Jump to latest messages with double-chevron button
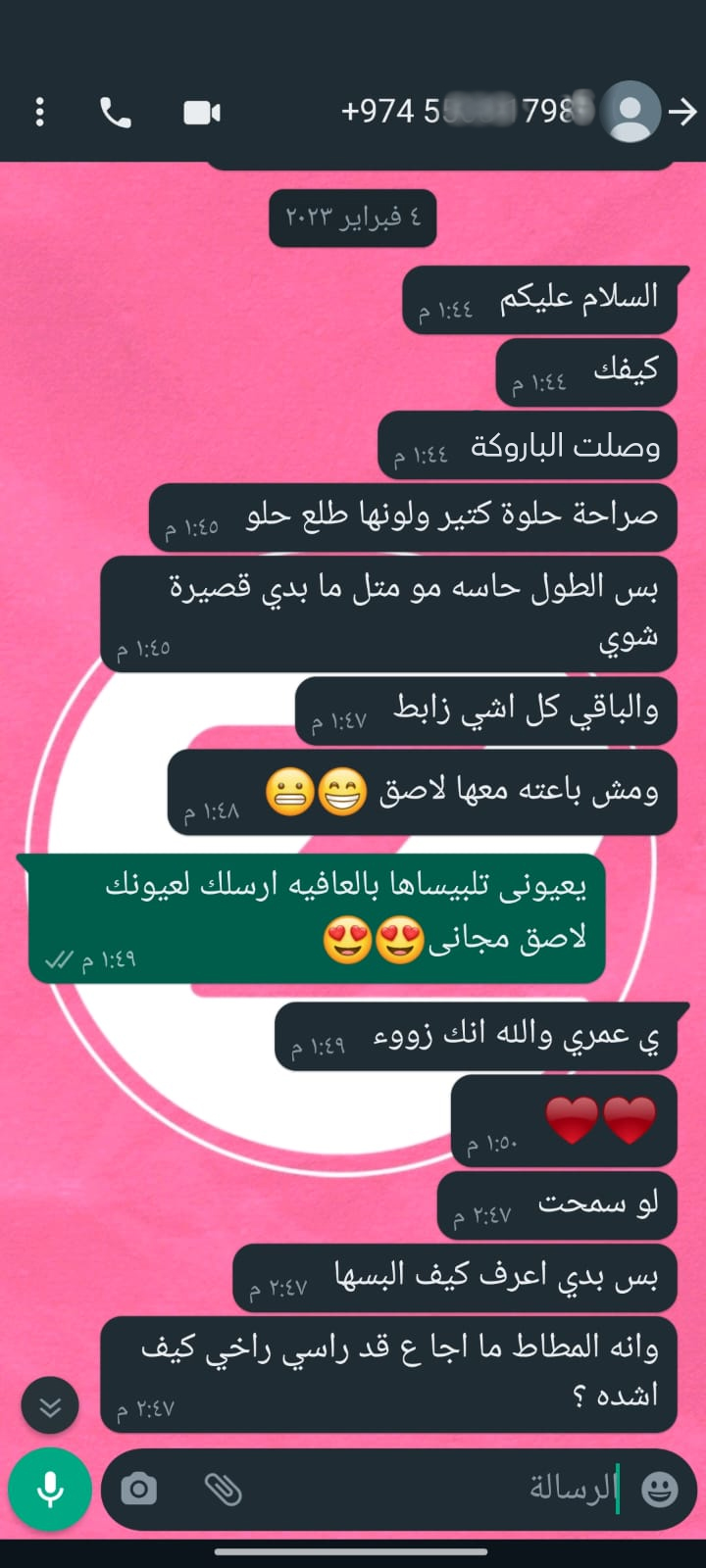This screenshot has height=1568, width=706. (50, 1407)
